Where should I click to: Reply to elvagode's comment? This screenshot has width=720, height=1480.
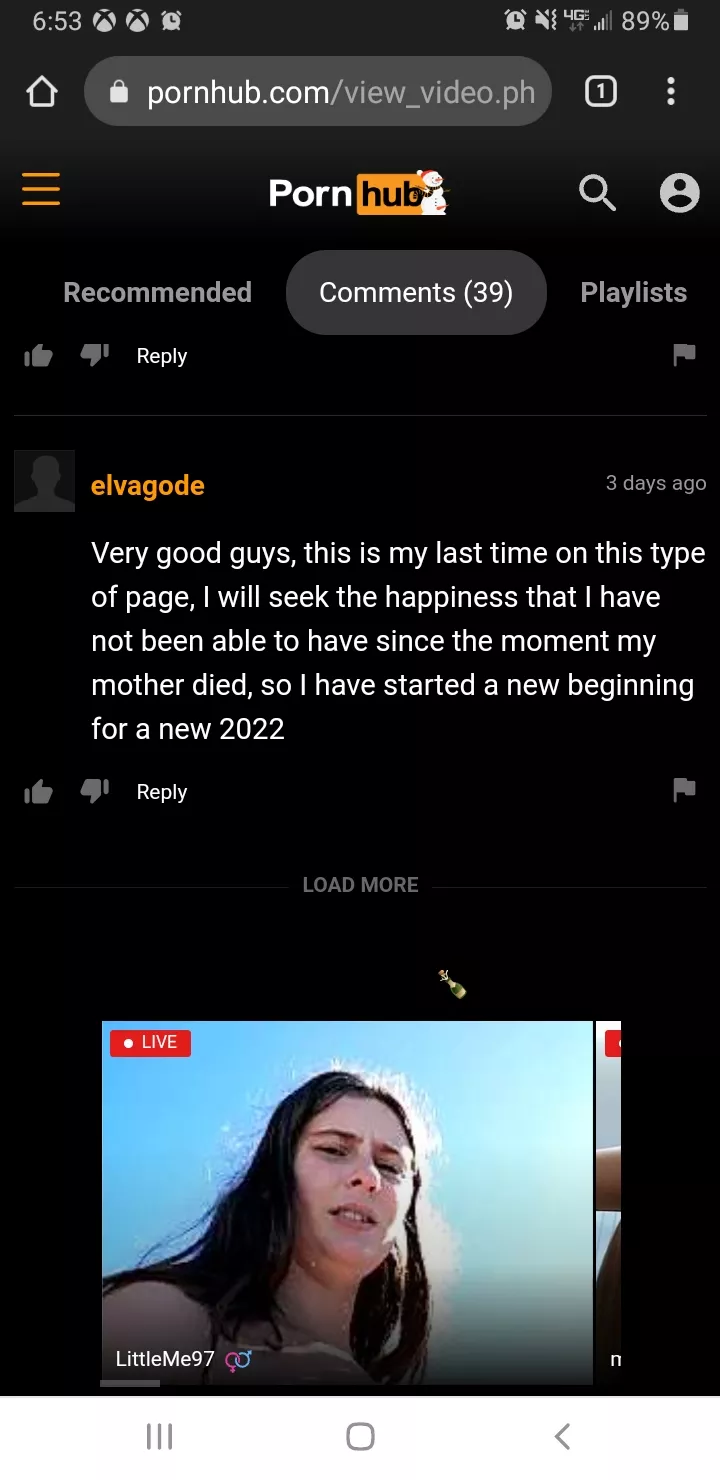pyautogui.click(x=162, y=792)
